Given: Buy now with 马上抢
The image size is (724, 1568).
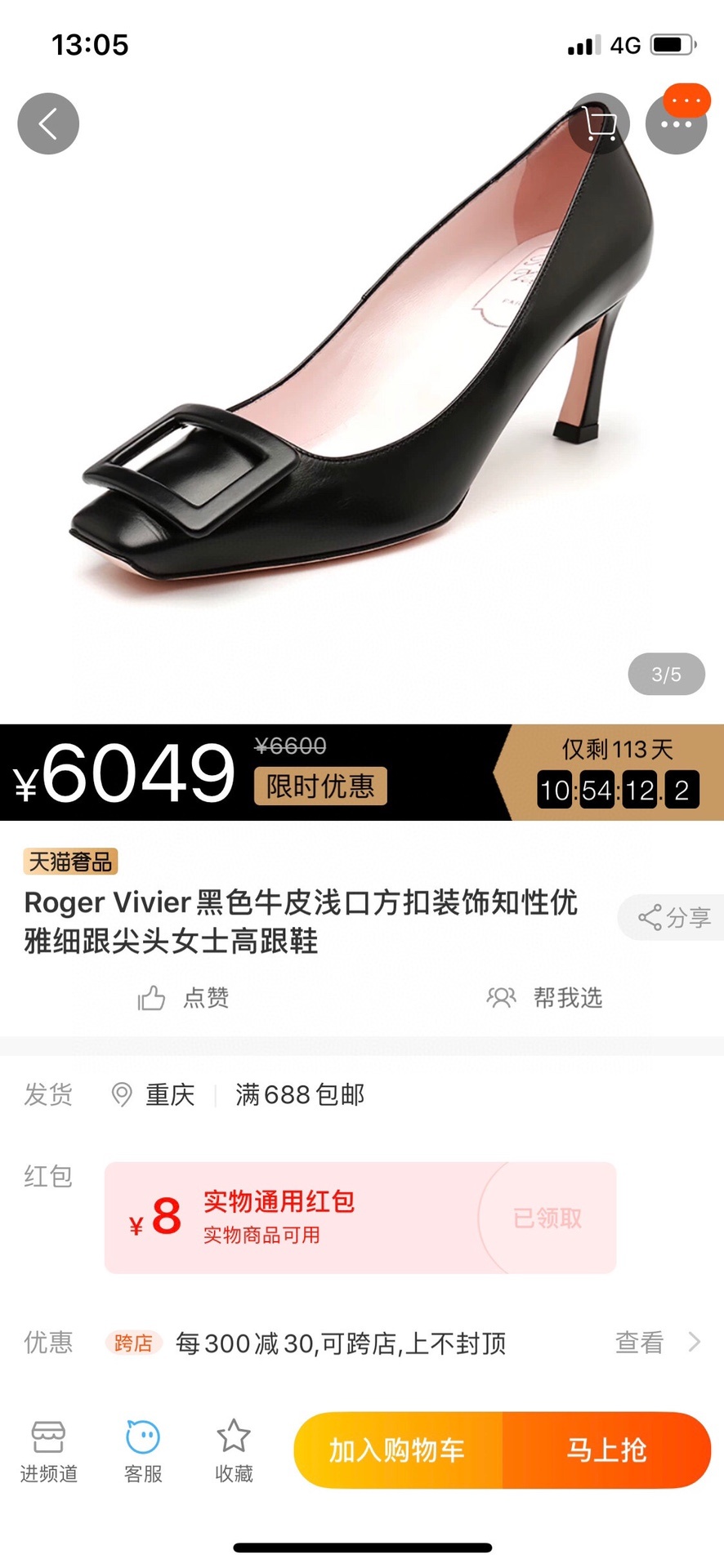Looking at the screenshot, I should point(606,1450).
